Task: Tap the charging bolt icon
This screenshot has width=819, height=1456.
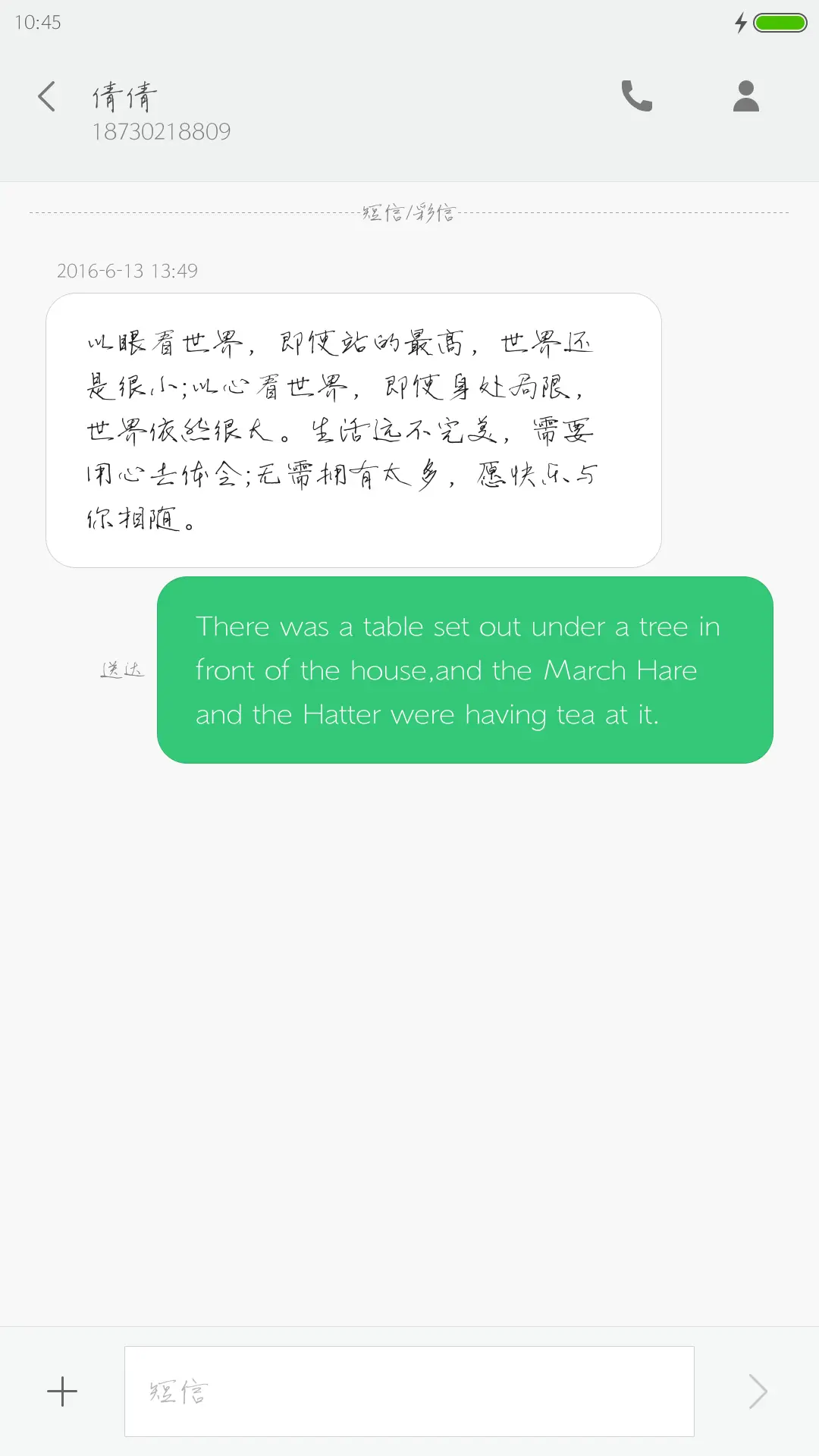Action: [x=741, y=23]
